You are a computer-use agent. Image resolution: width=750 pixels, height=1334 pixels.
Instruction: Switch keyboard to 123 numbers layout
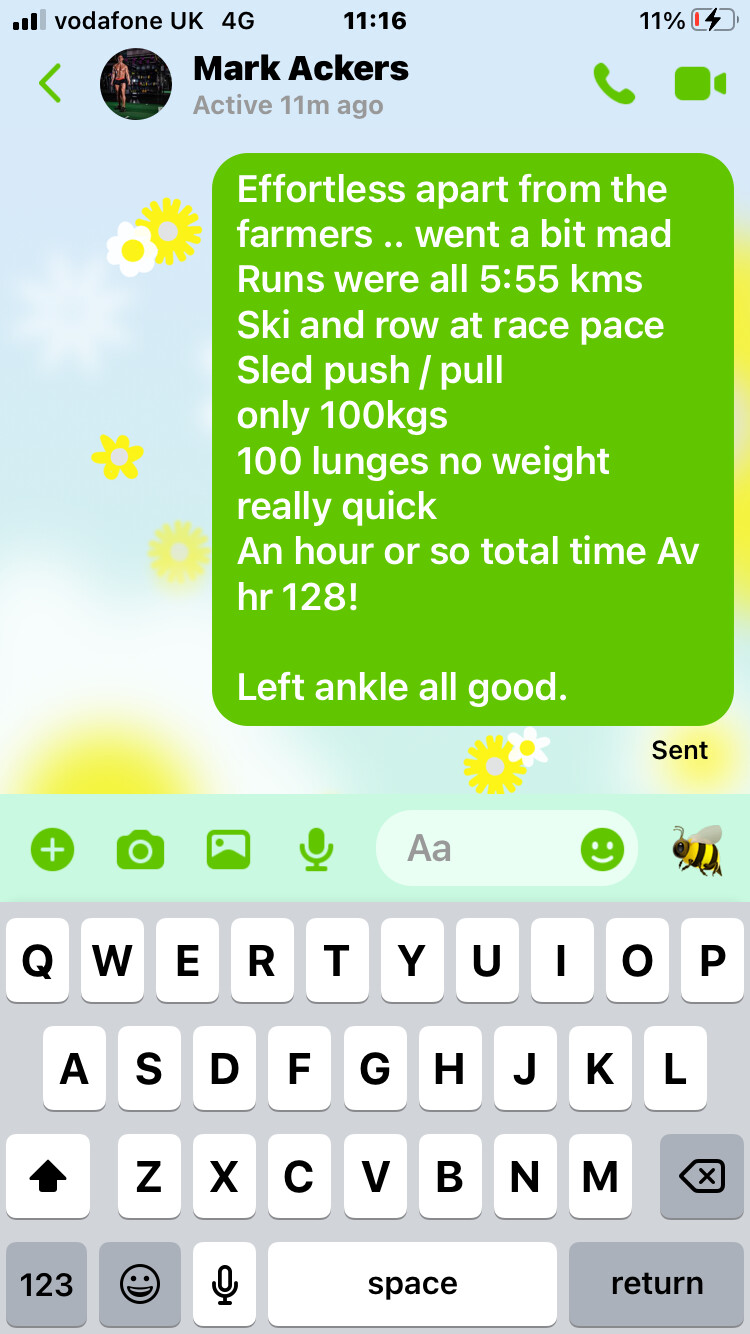click(47, 1284)
